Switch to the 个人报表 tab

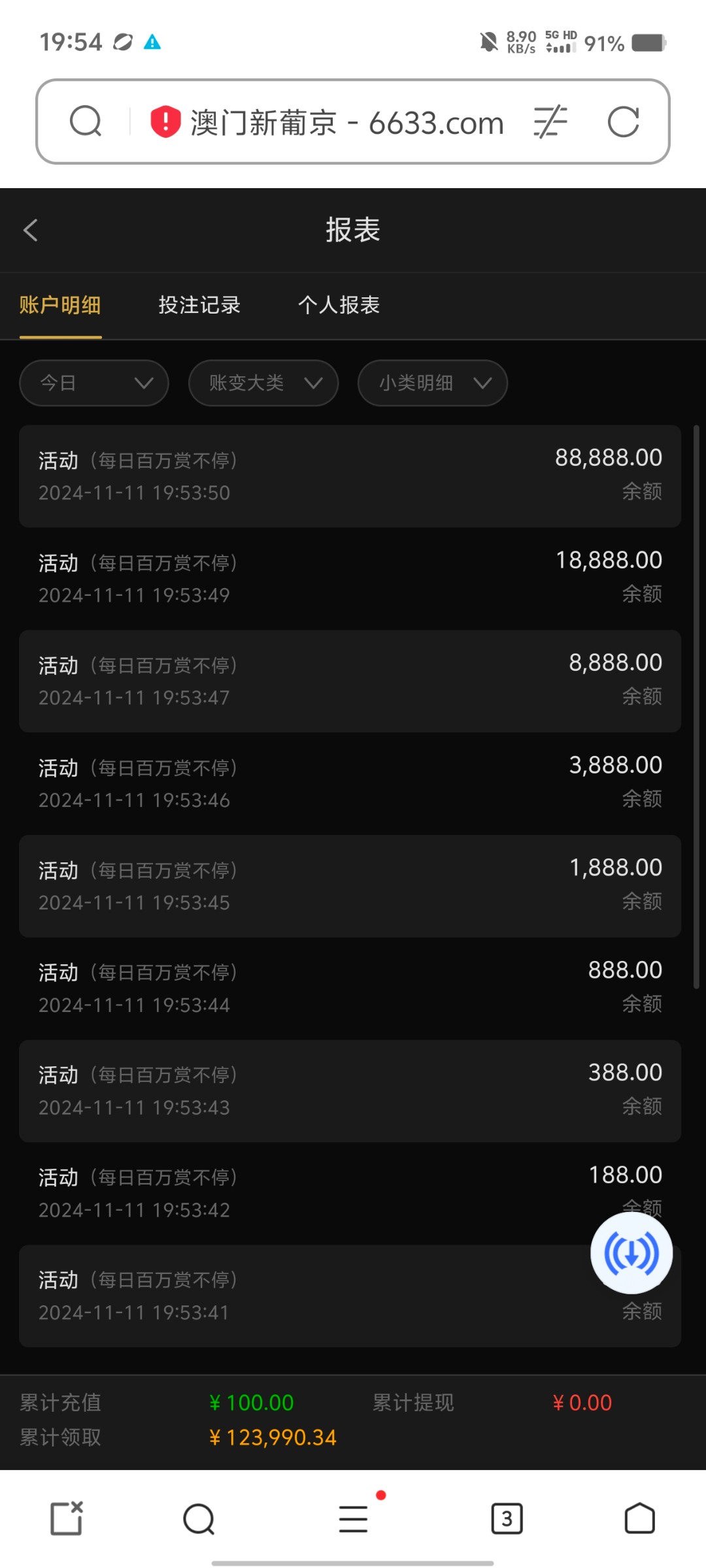coord(339,305)
